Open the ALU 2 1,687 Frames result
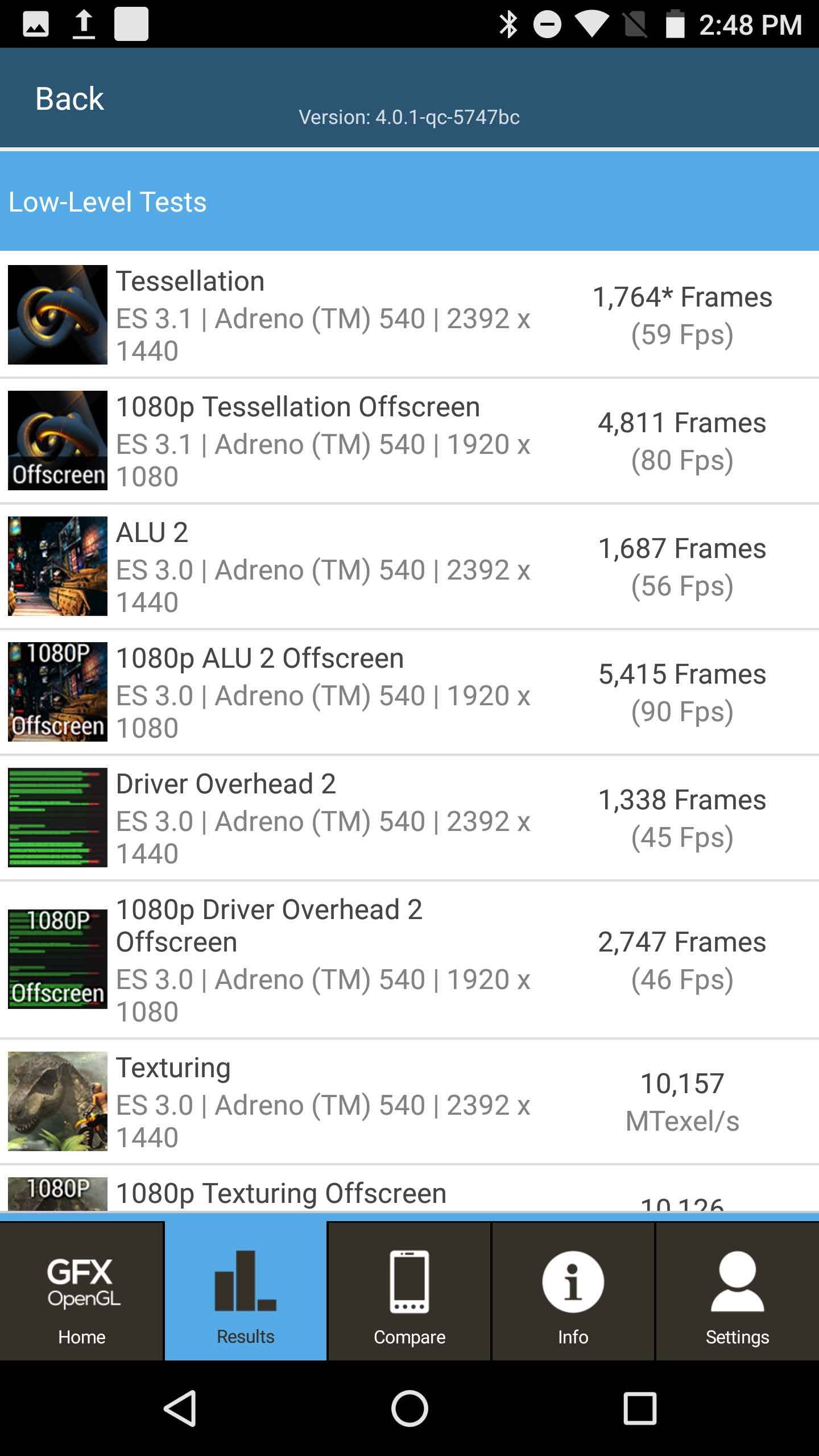Screen dimensions: 819x1456 click(x=409, y=566)
